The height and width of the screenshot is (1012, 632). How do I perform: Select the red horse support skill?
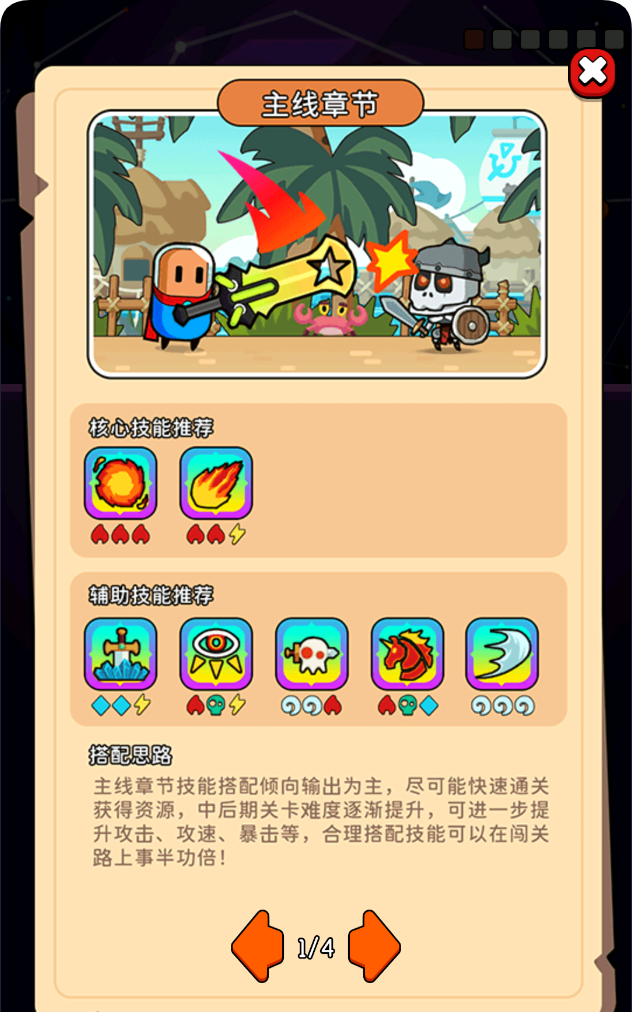pos(407,654)
